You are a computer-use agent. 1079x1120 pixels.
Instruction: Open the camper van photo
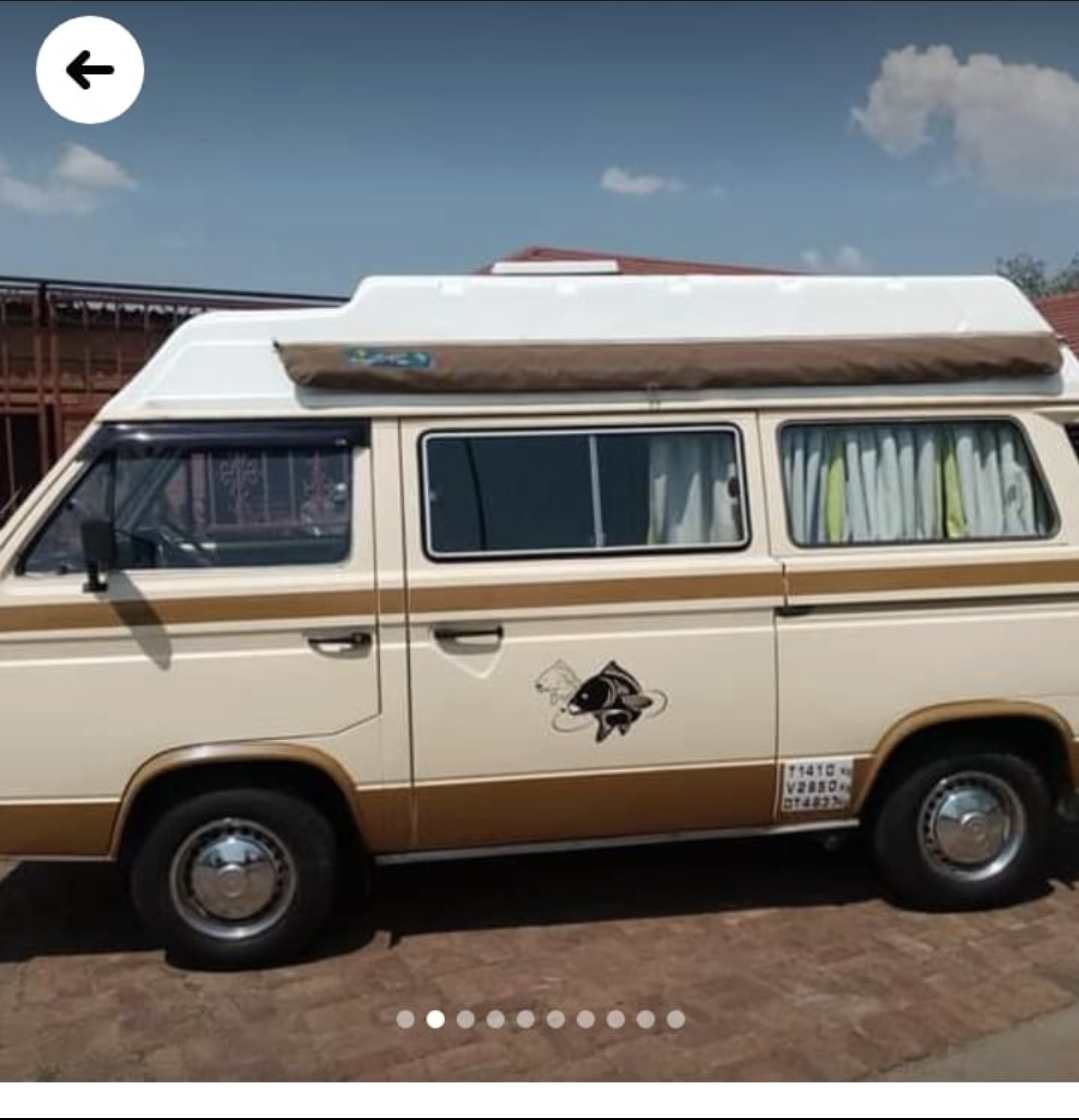[x=540, y=600]
